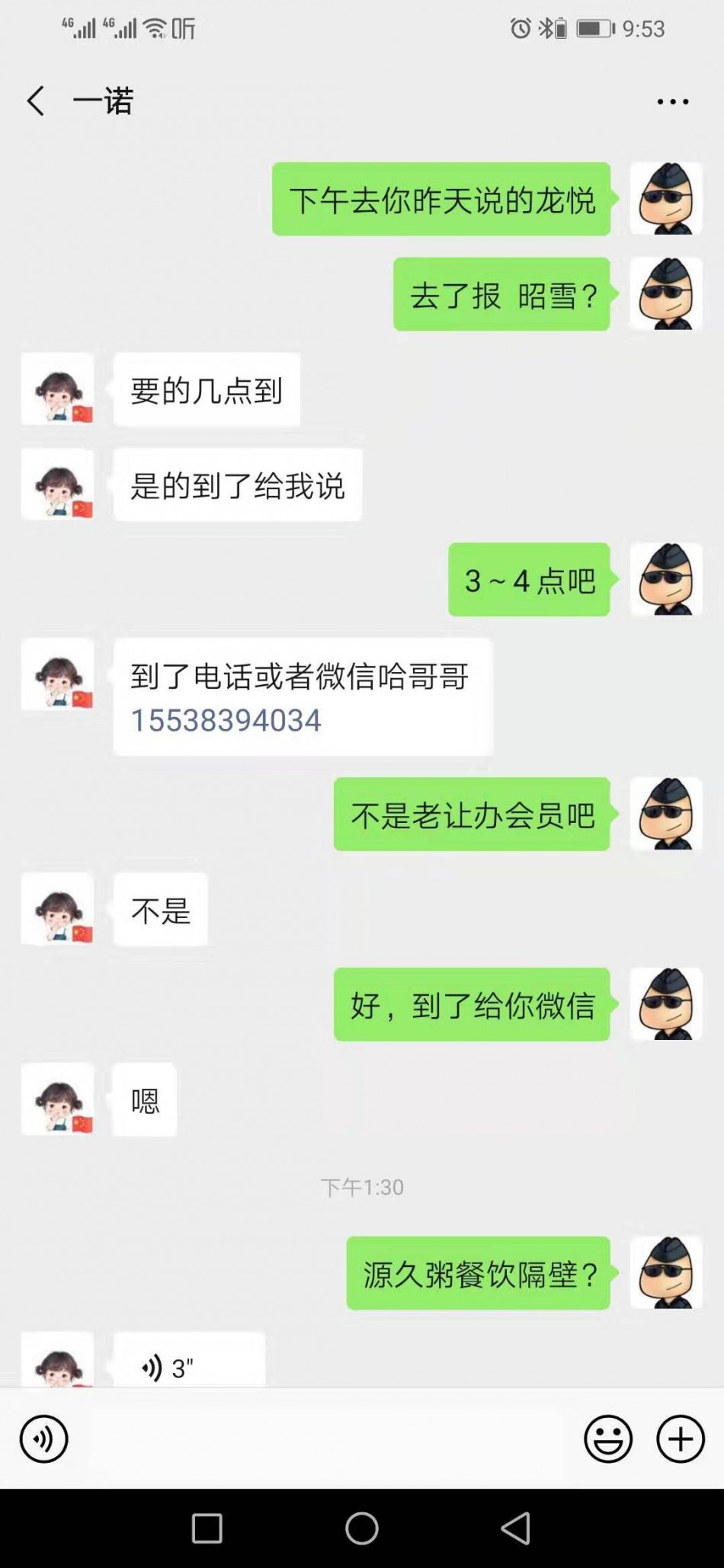The image size is (724, 1568).
Task: Focus the message text field
Action: (x=324, y=1439)
